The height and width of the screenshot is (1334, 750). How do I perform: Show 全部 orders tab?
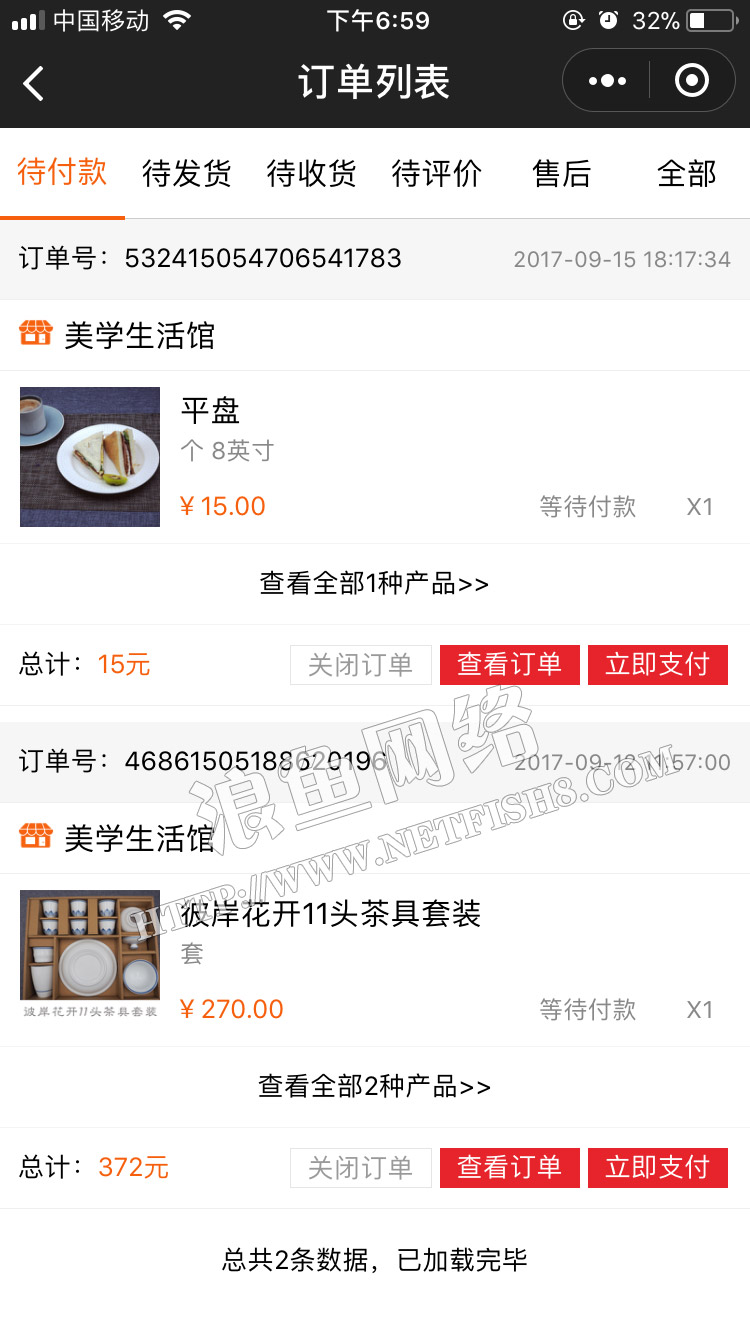tap(687, 174)
